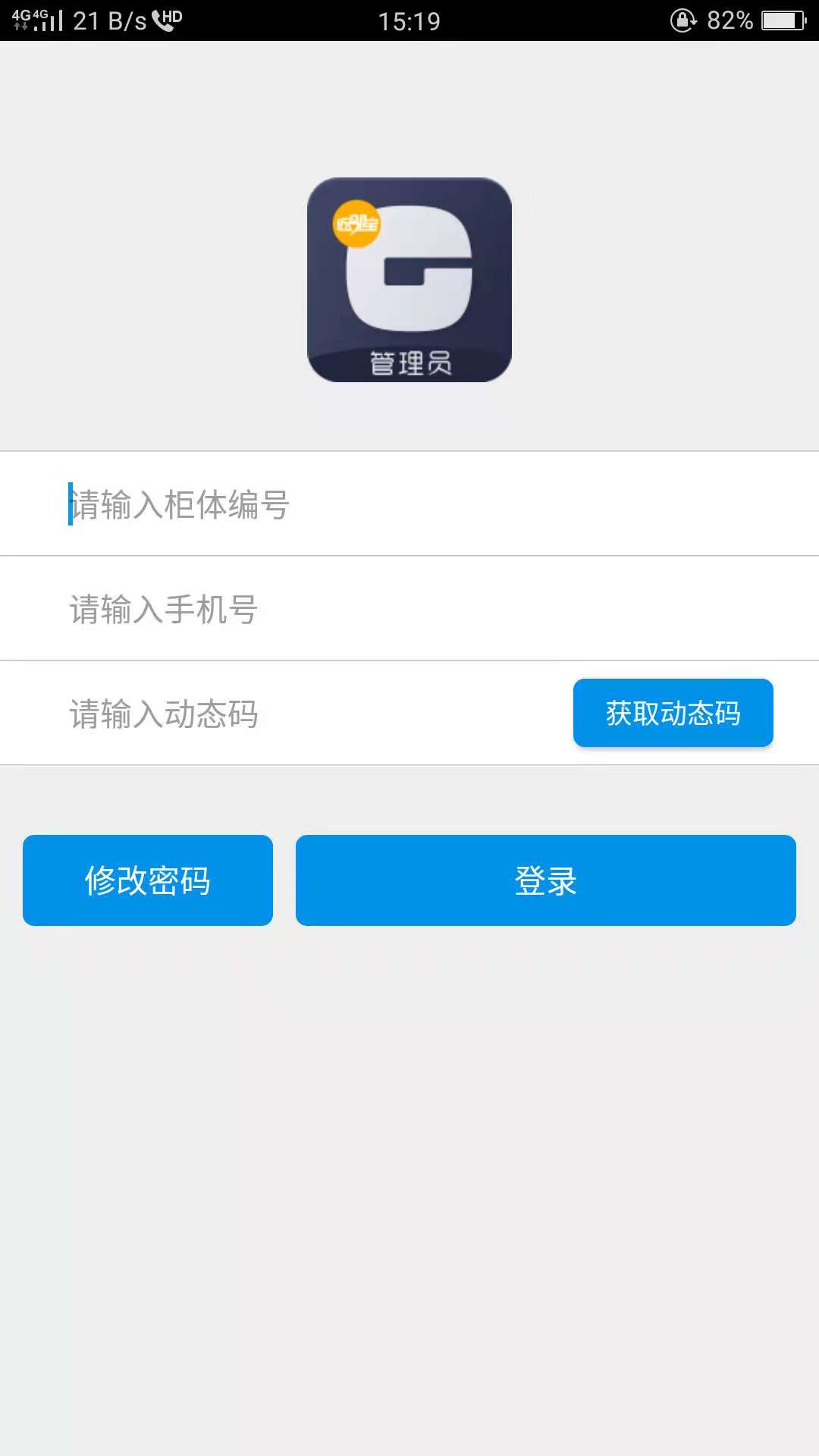The height and width of the screenshot is (1456, 819).
Task: Click the 请输入柜体编号 cabinet number field
Action: click(x=303, y=504)
